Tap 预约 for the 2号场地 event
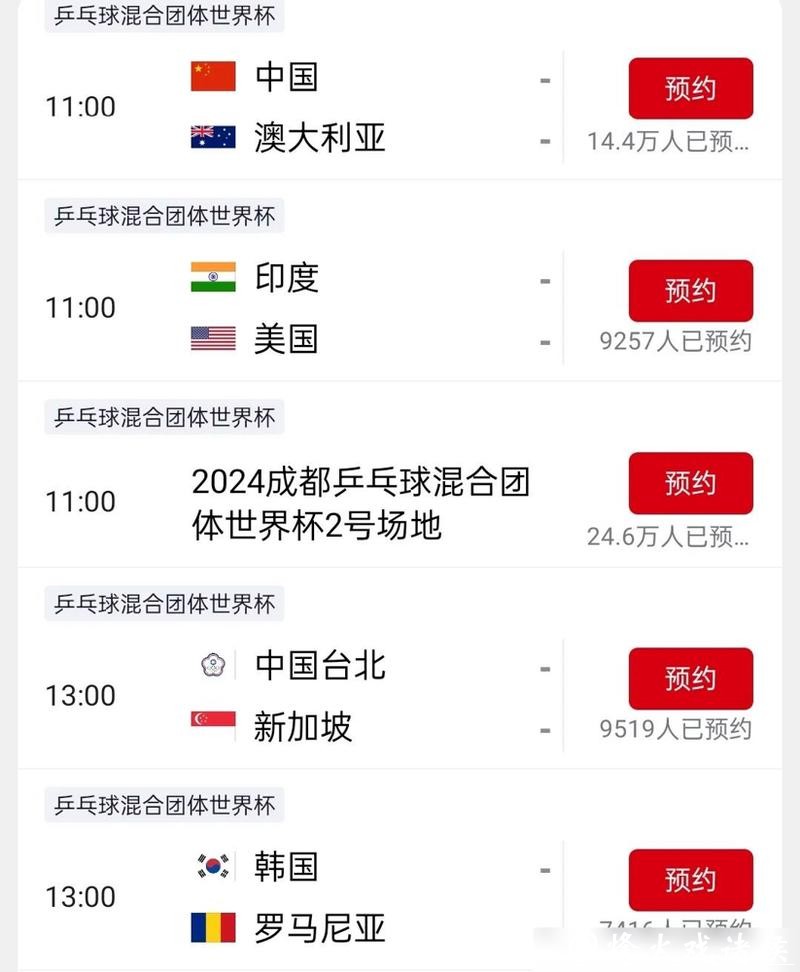 pos(690,483)
